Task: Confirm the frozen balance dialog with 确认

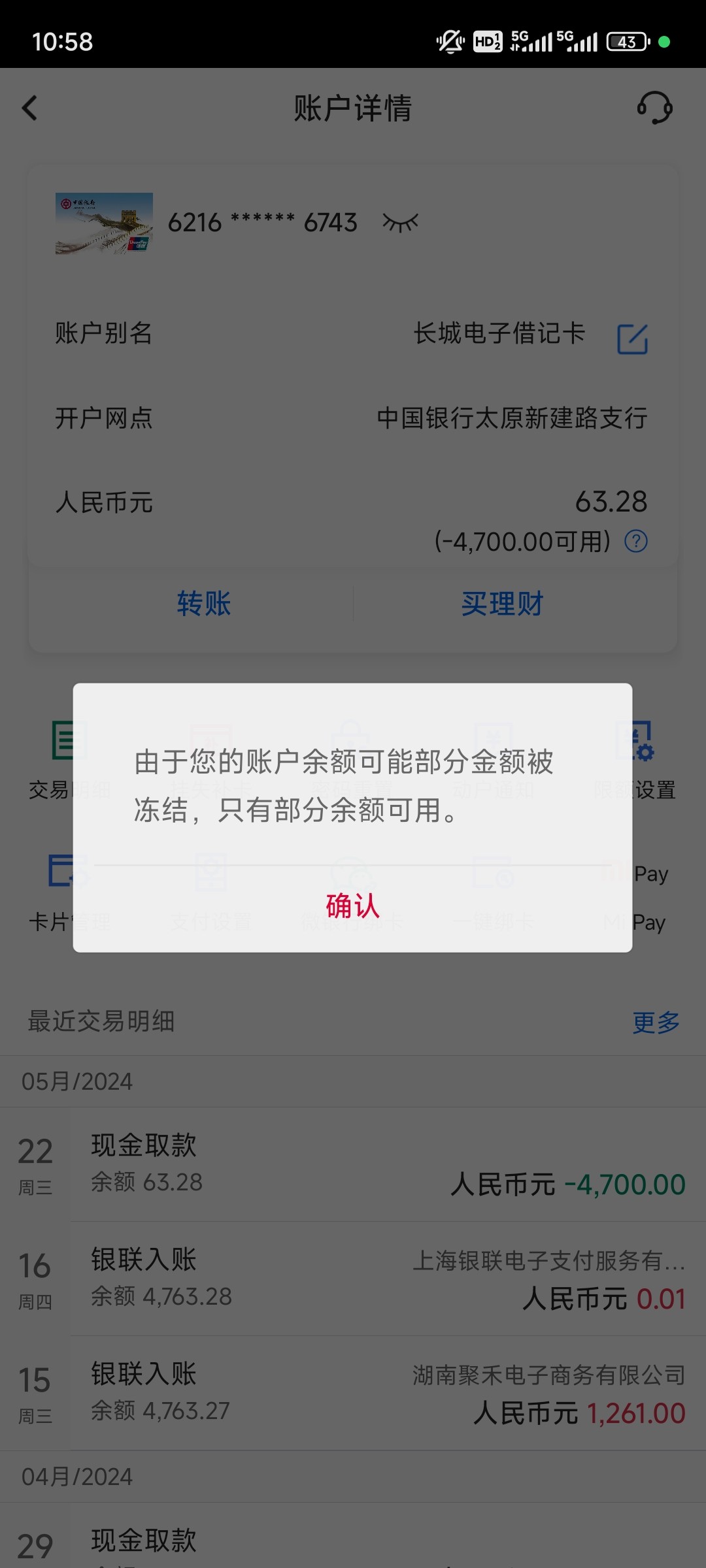Action: pyautogui.click(x=352, y=906)
